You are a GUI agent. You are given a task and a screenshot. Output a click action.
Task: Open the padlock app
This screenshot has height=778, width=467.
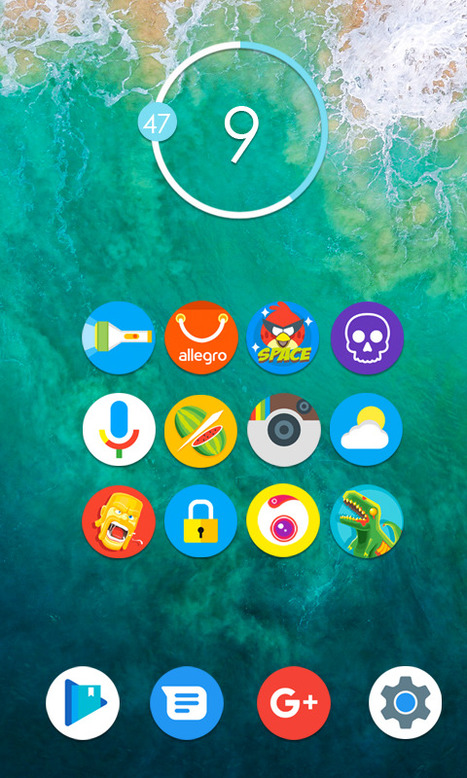point(201,521)
